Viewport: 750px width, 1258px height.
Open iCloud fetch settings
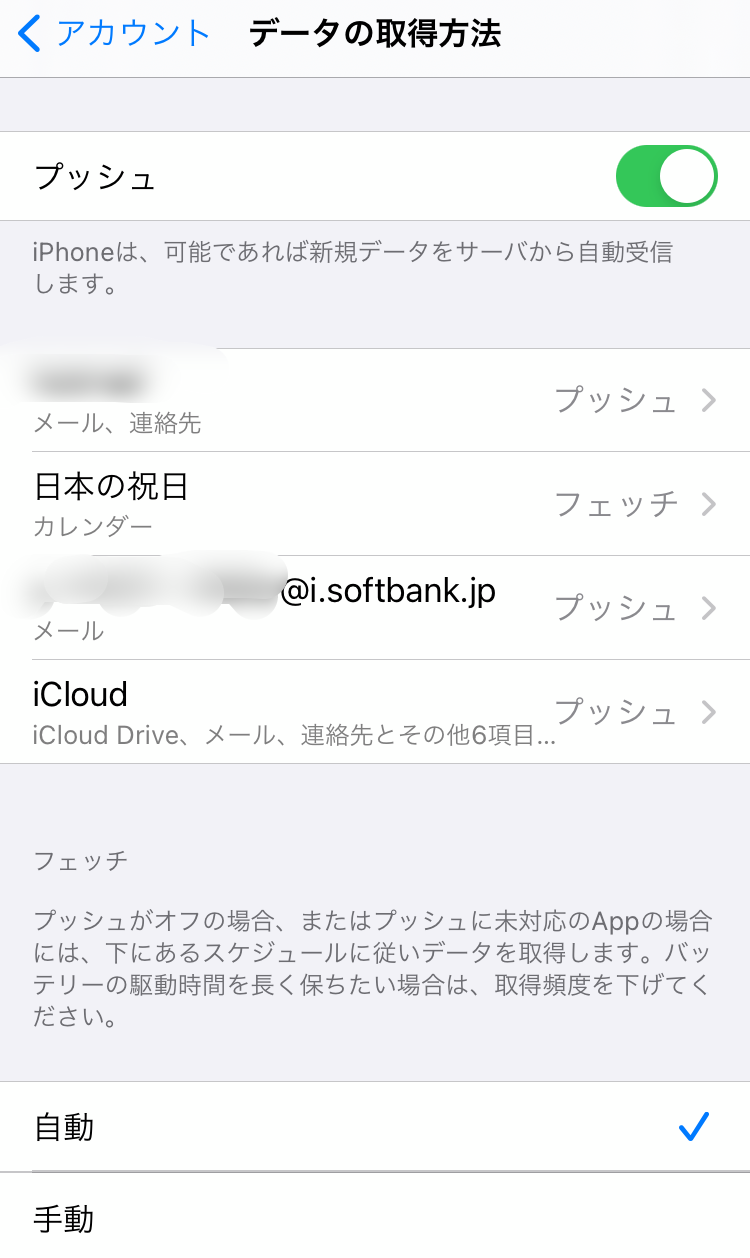375,712
